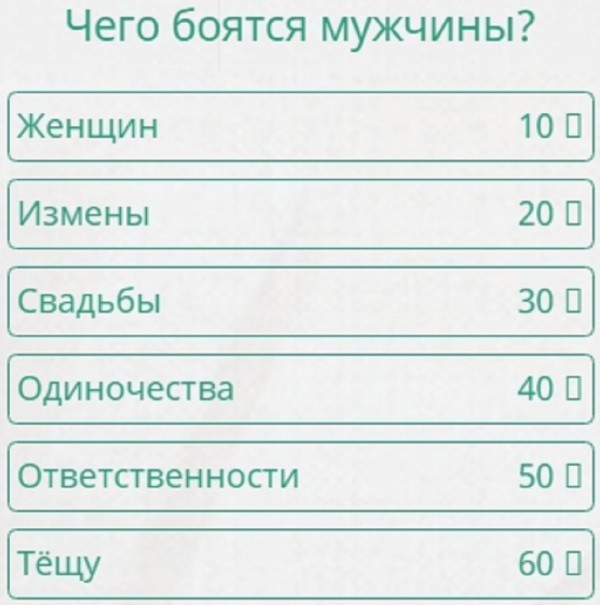Choose the Тёщу answer row
The width and height of the screenshot is (600, 605).
coord(298,564)
